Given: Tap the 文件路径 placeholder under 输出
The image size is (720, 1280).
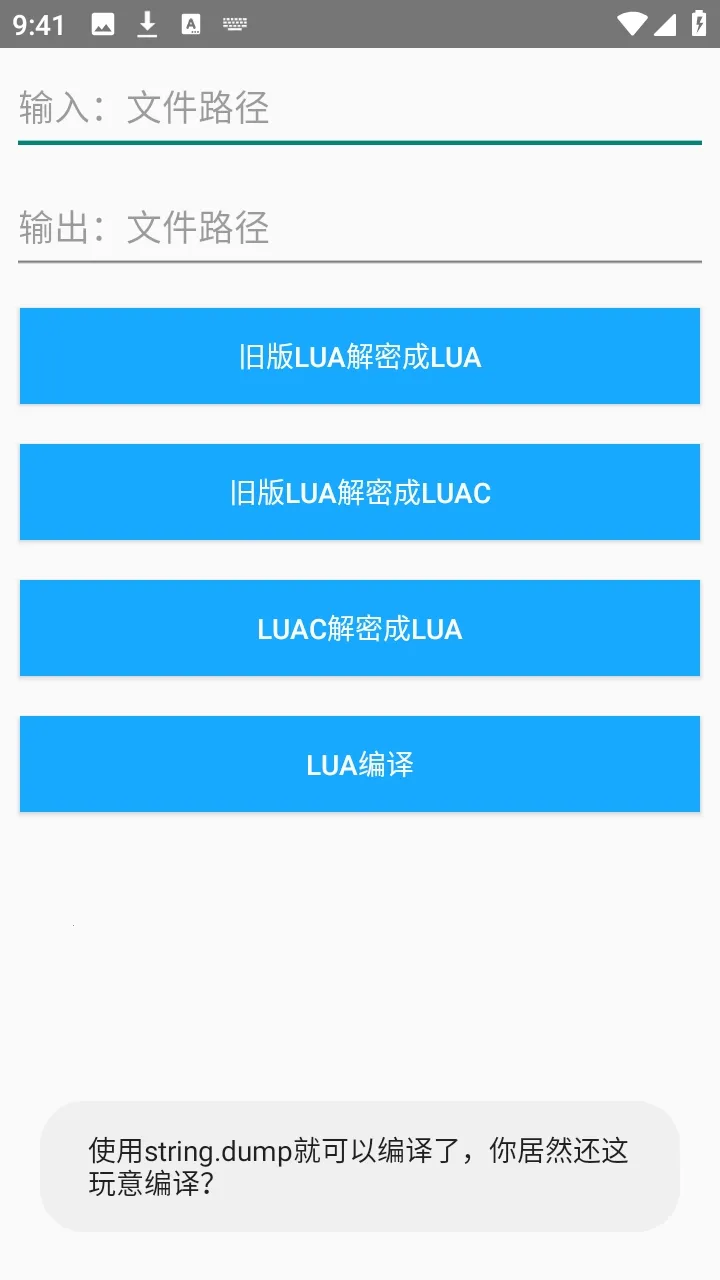Looking at the screenshot, I should point(196,228).
